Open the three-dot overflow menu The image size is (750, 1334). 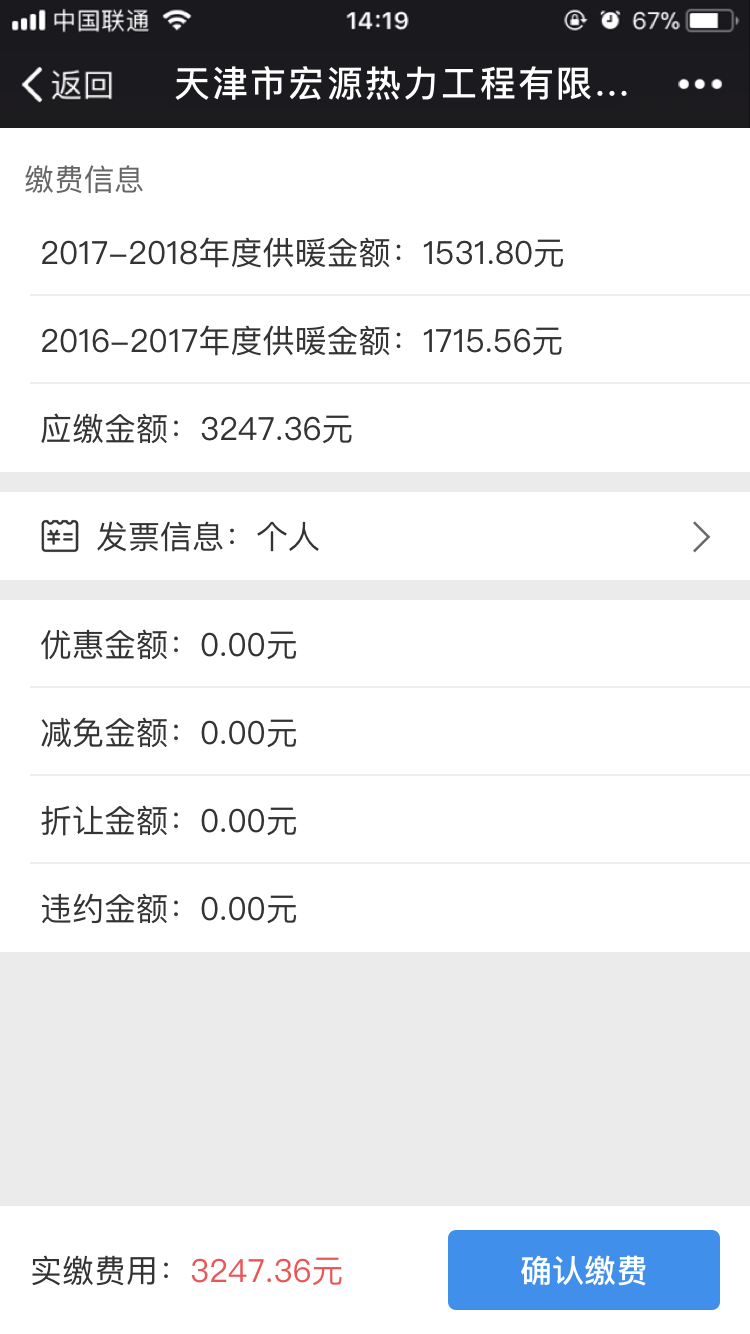coord(700,85)
